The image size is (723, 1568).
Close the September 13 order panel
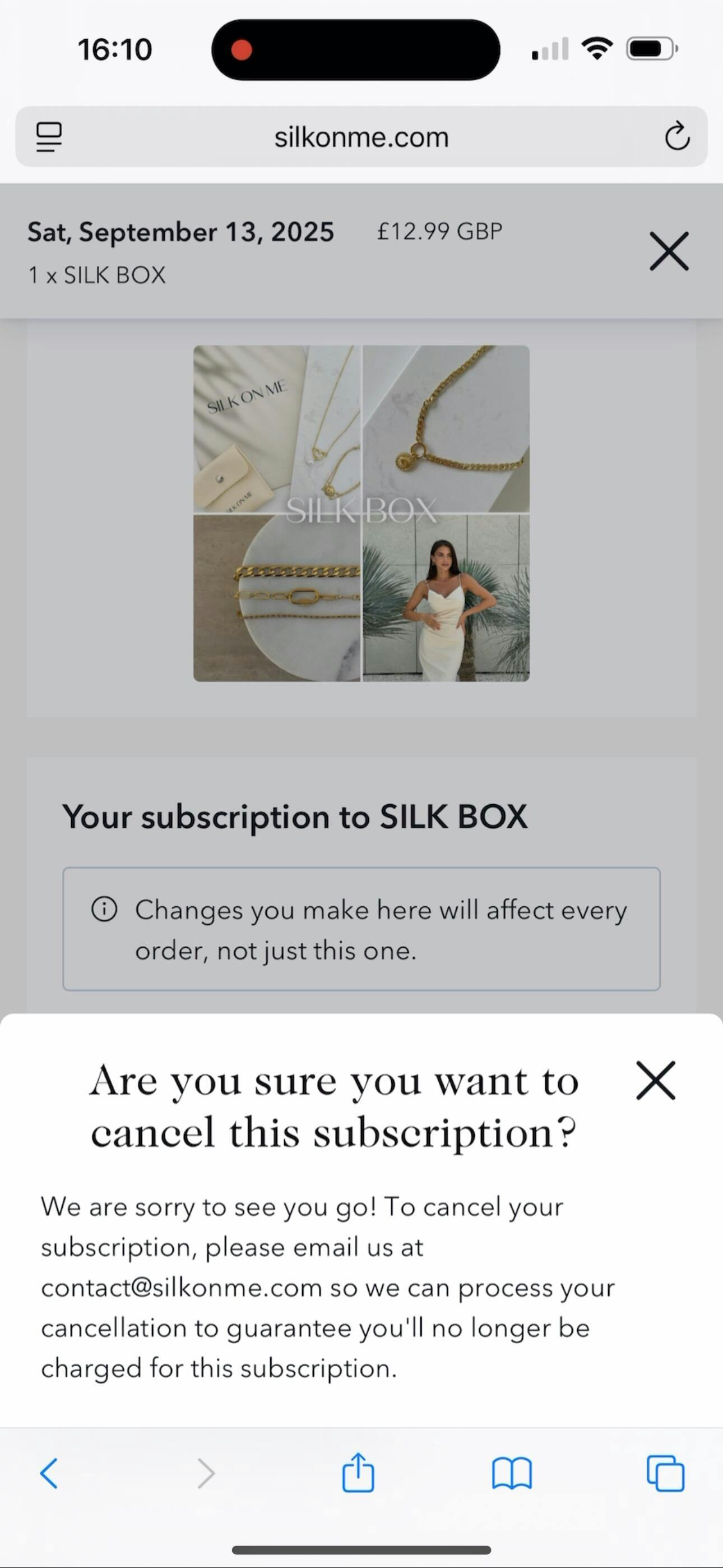click(669, 251)
